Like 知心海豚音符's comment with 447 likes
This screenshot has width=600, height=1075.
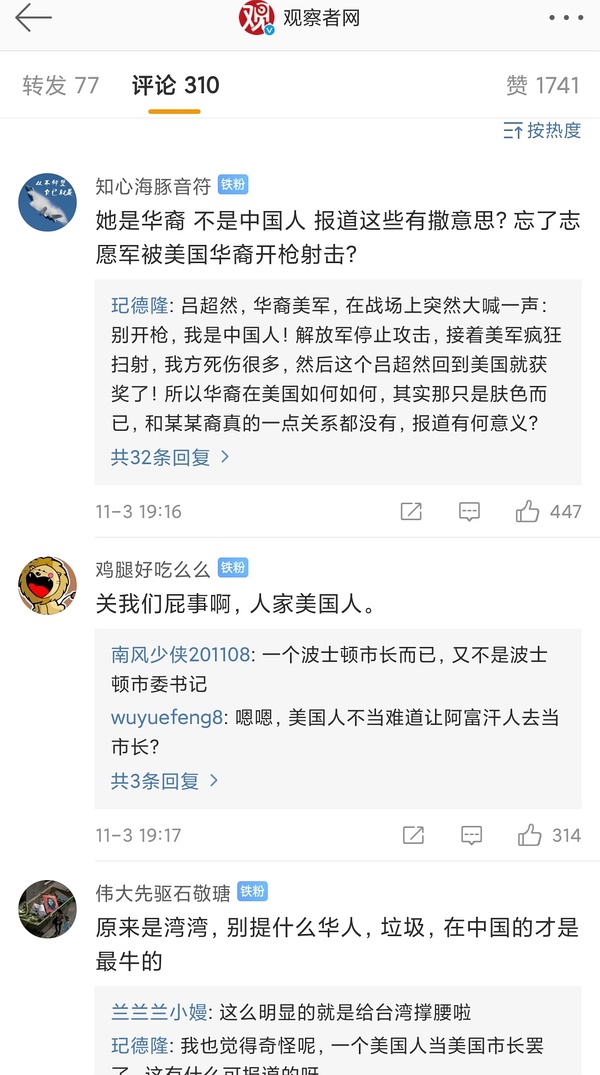(x=547, y=512)
